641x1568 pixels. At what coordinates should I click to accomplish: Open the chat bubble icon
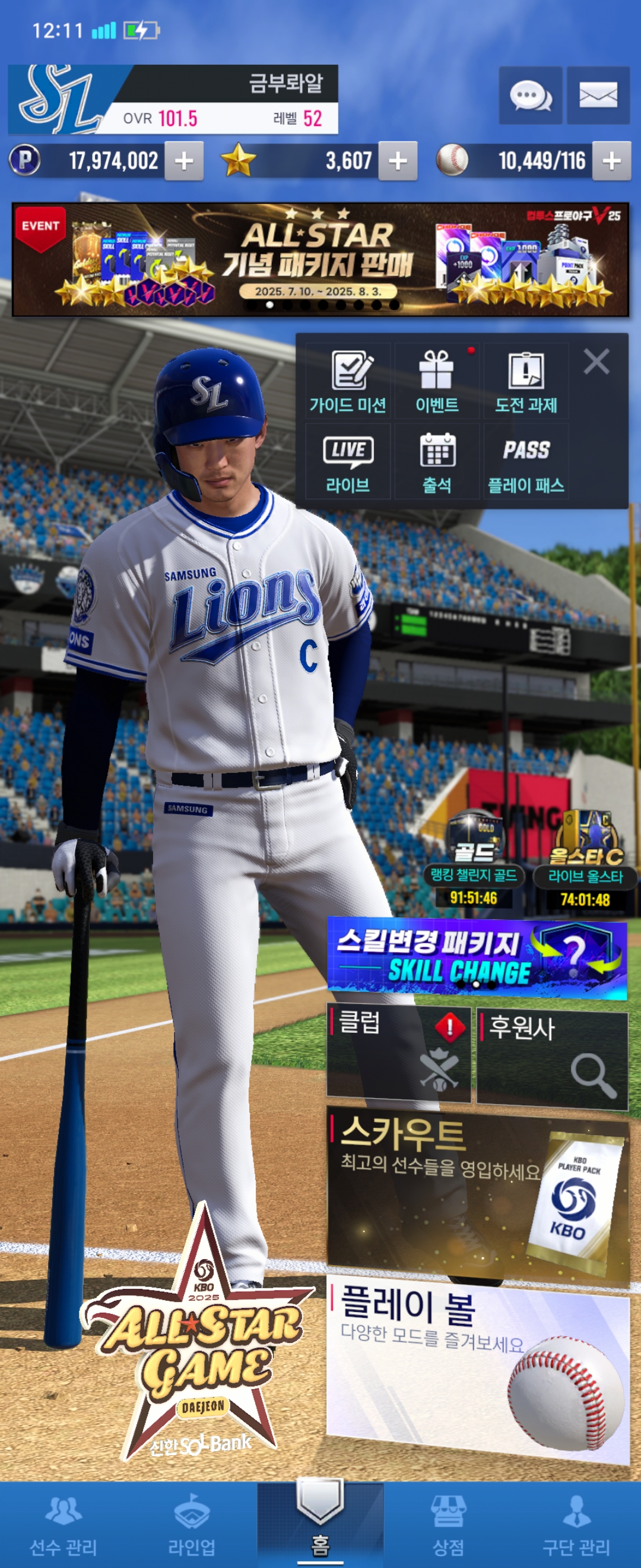(529, 96)
